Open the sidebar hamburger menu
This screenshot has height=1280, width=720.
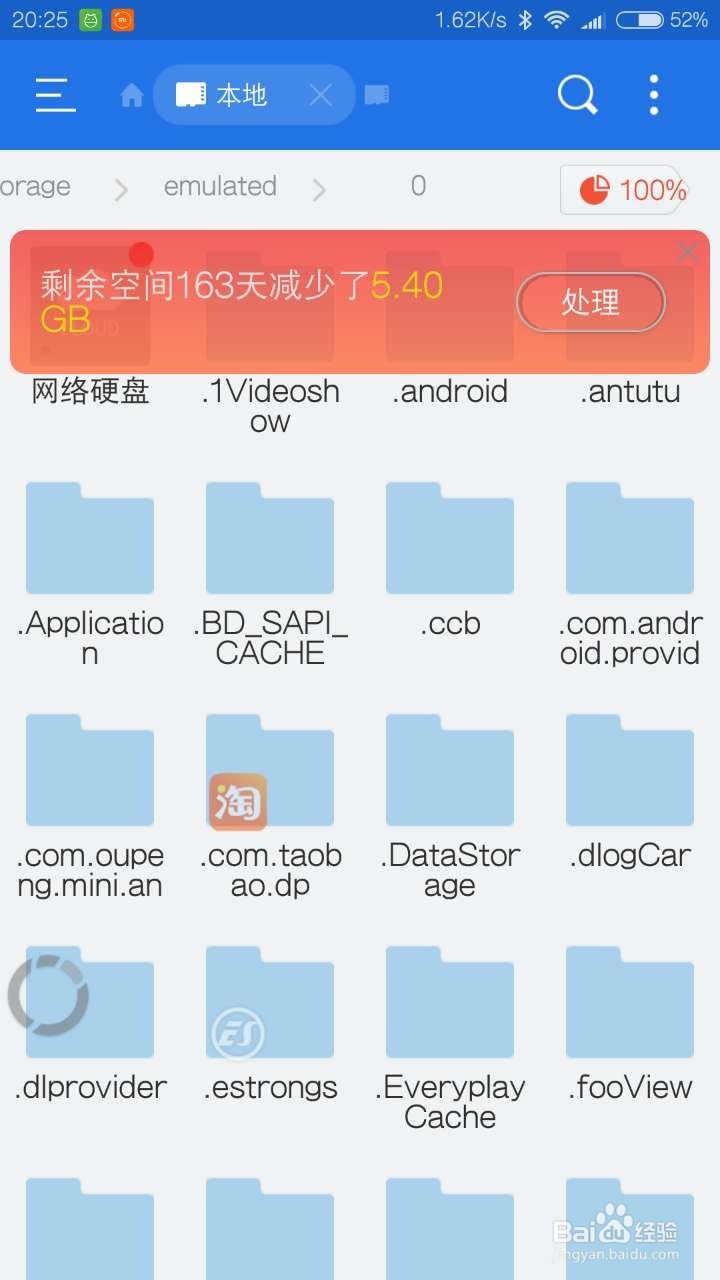point(54,94)
